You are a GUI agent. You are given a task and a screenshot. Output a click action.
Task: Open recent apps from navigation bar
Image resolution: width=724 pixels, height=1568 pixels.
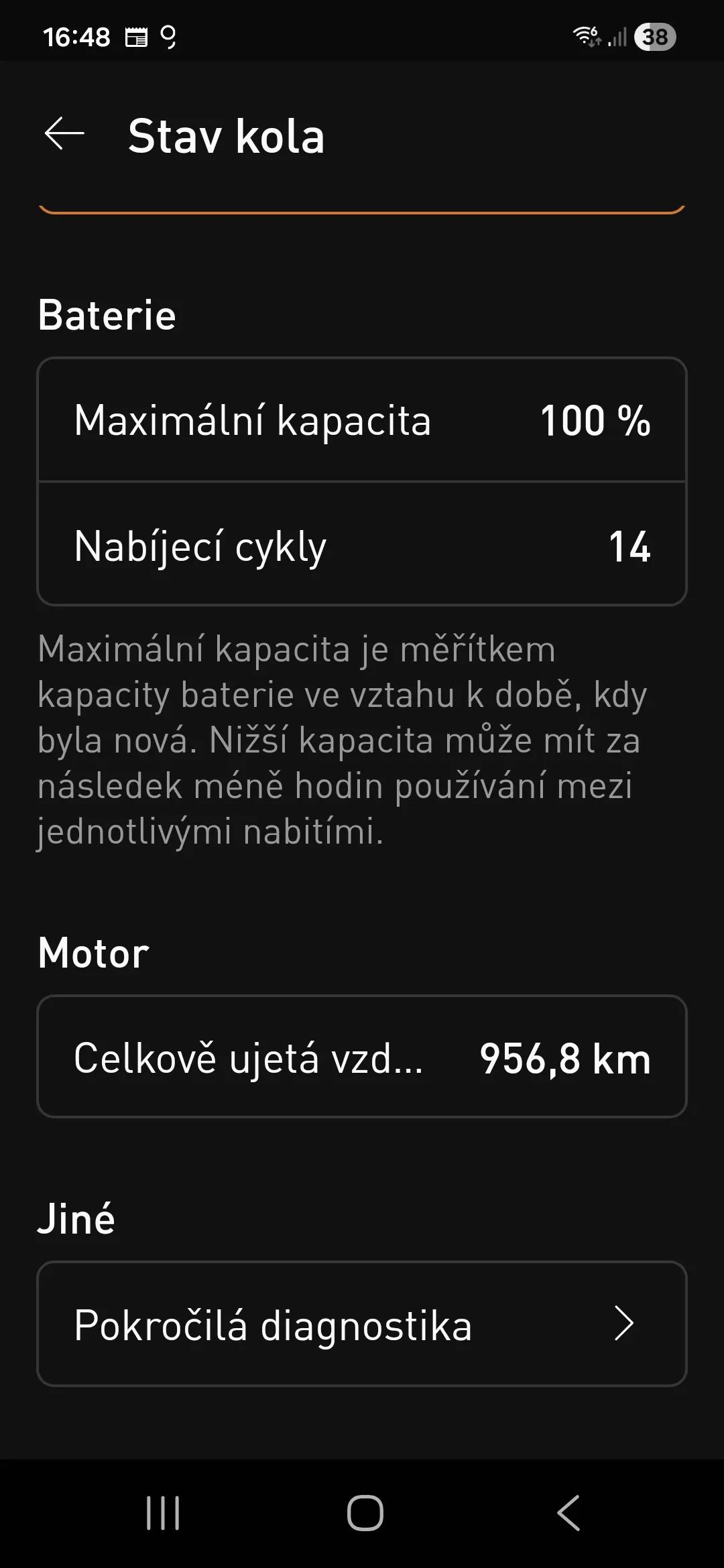click(163, 1513)
